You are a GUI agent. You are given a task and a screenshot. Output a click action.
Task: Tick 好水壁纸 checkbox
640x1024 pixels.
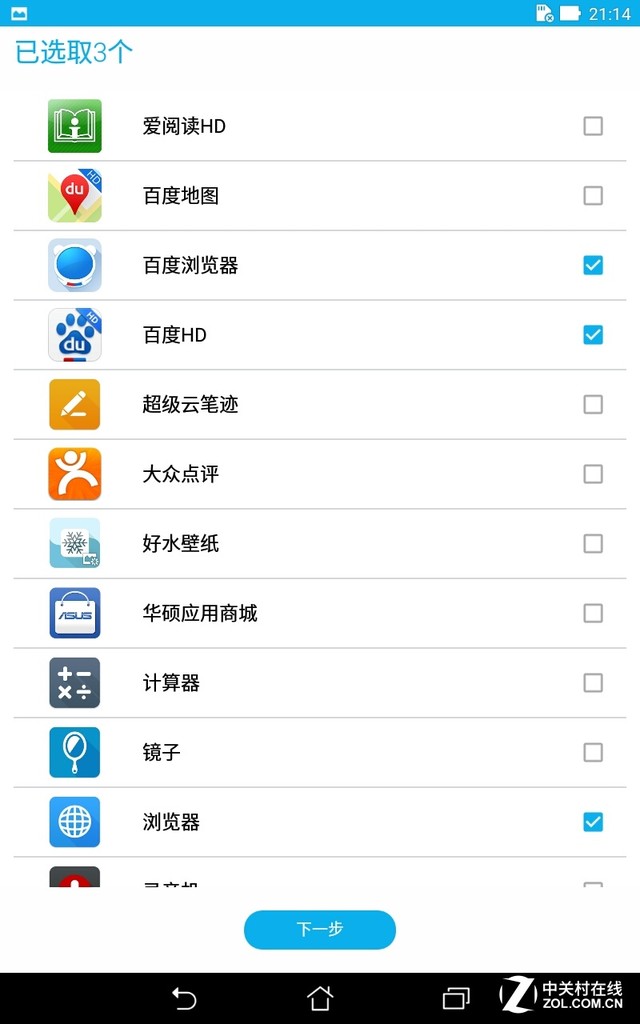coord(592,543)
